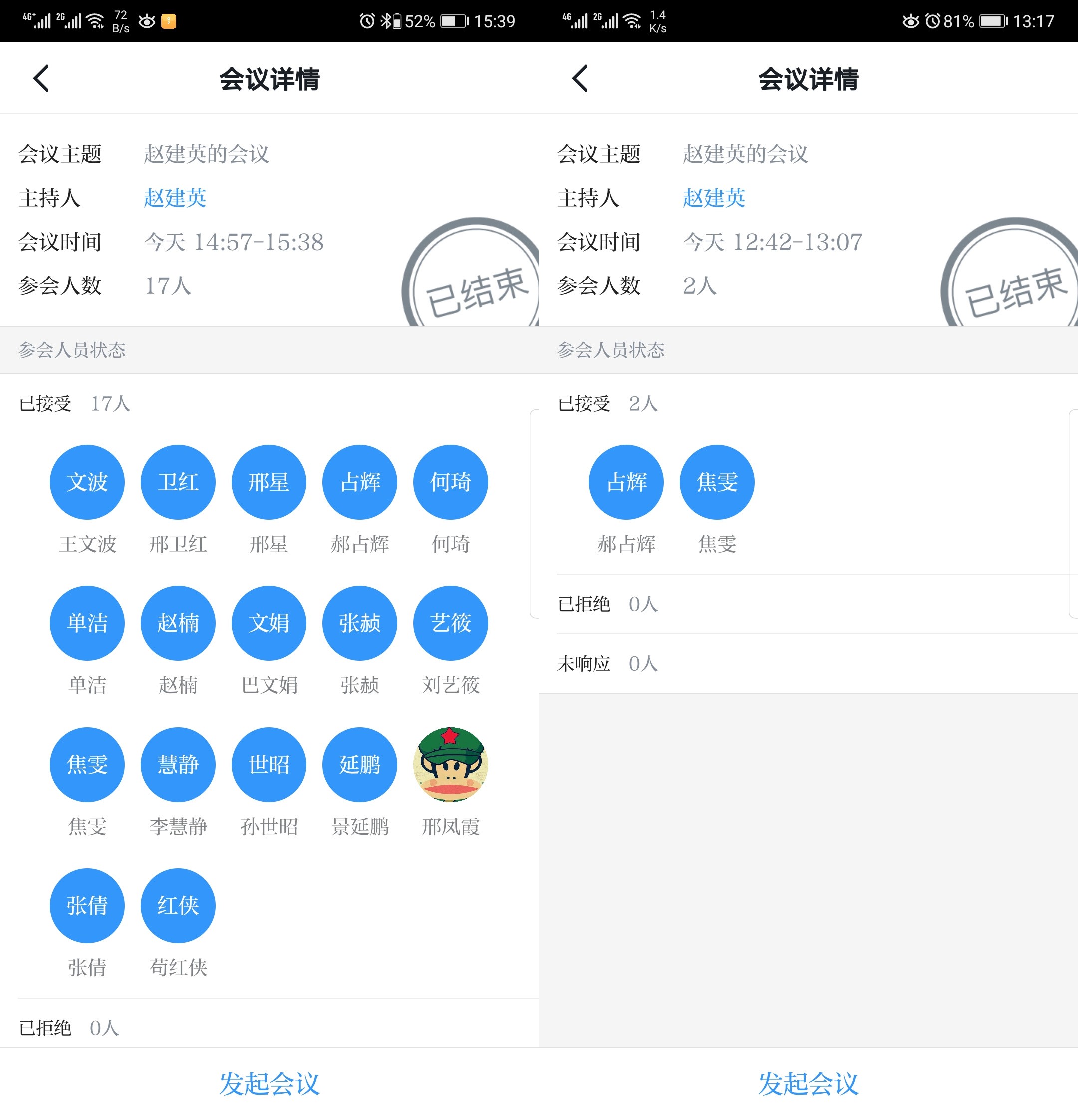Open attendee 赵楠's profile
The image size is (1078, 1120).
(178, 623)
